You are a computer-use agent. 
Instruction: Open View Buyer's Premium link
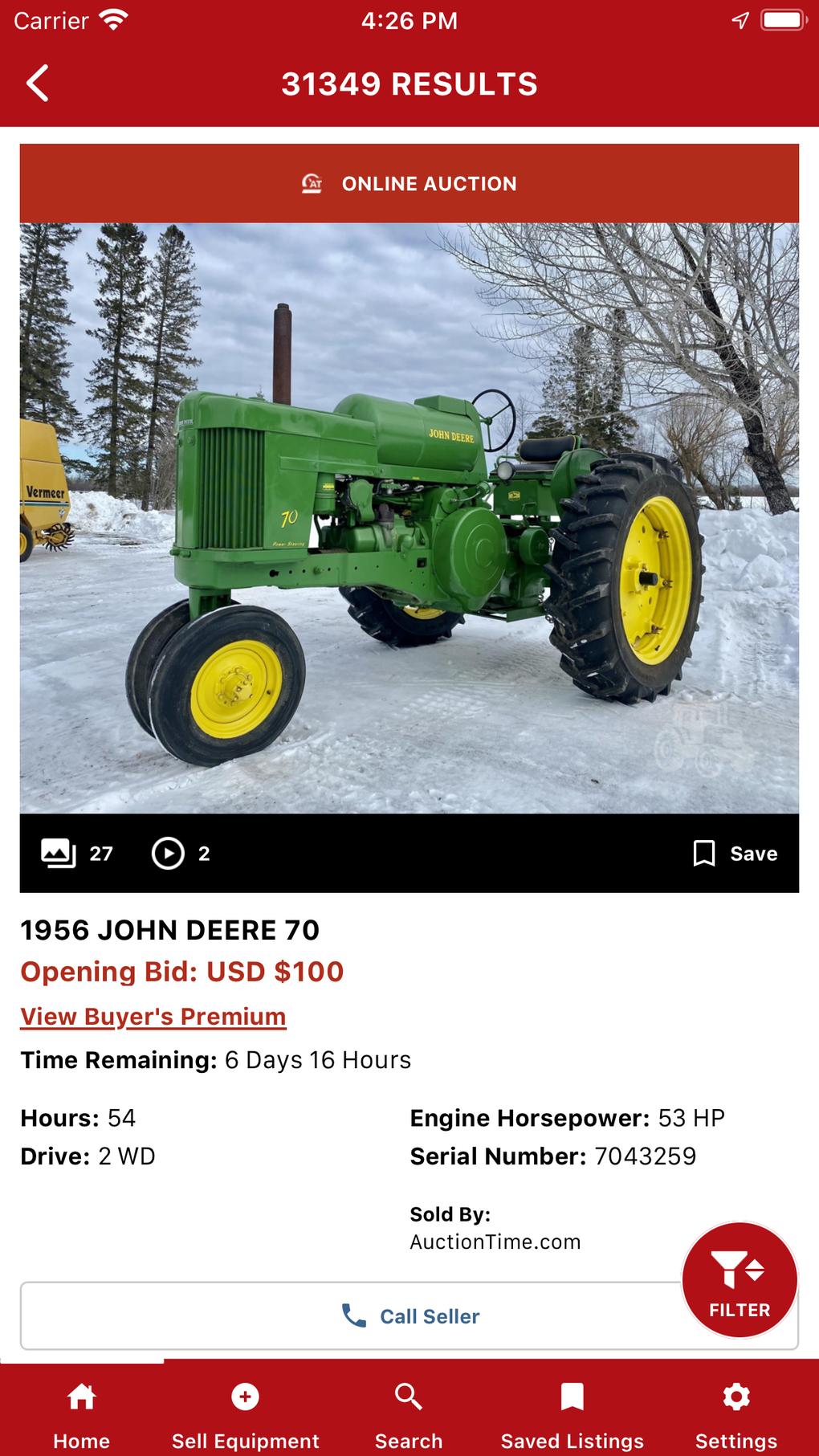pyautogui.click(x=153, y=1017)
